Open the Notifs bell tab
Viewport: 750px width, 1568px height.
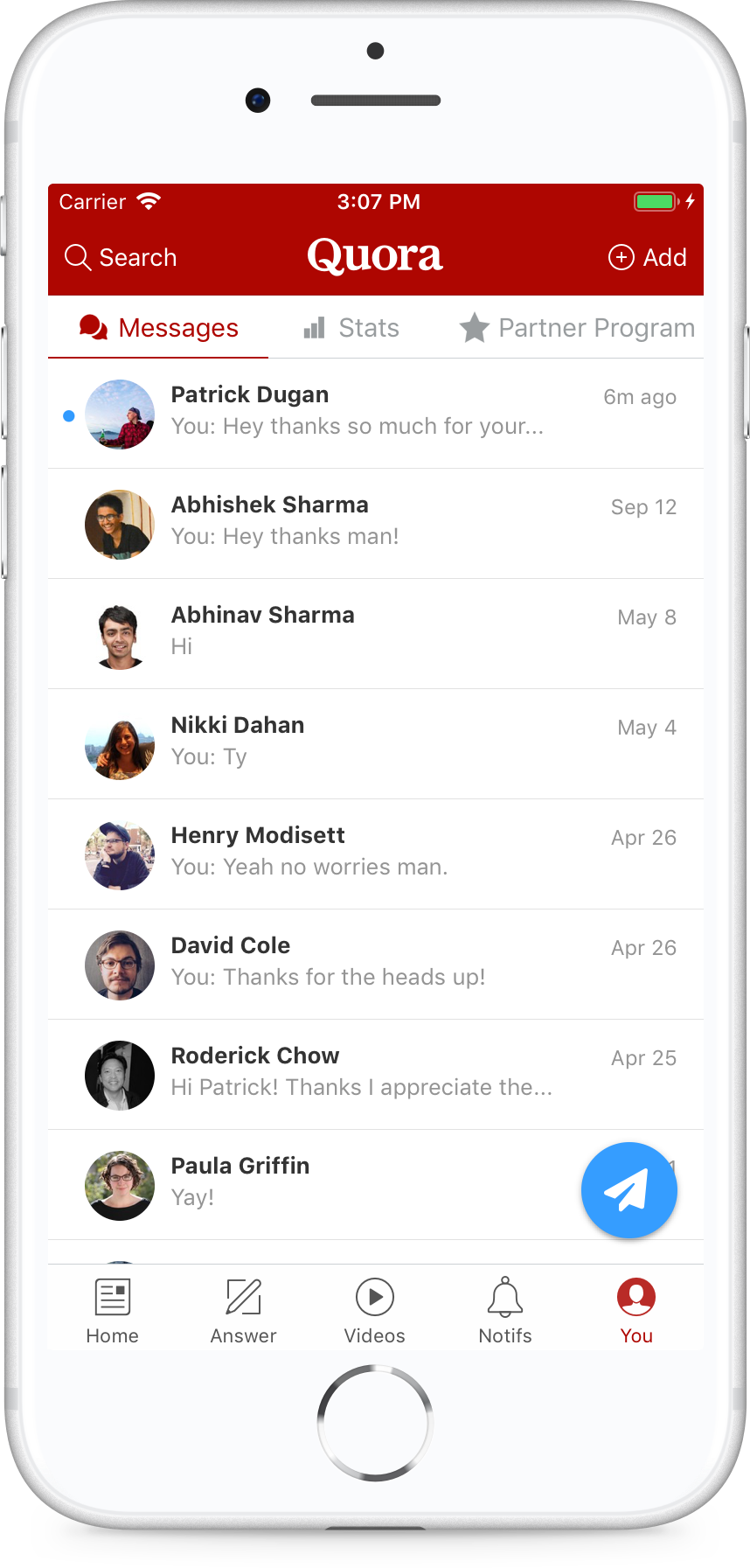pos(505,1310)
